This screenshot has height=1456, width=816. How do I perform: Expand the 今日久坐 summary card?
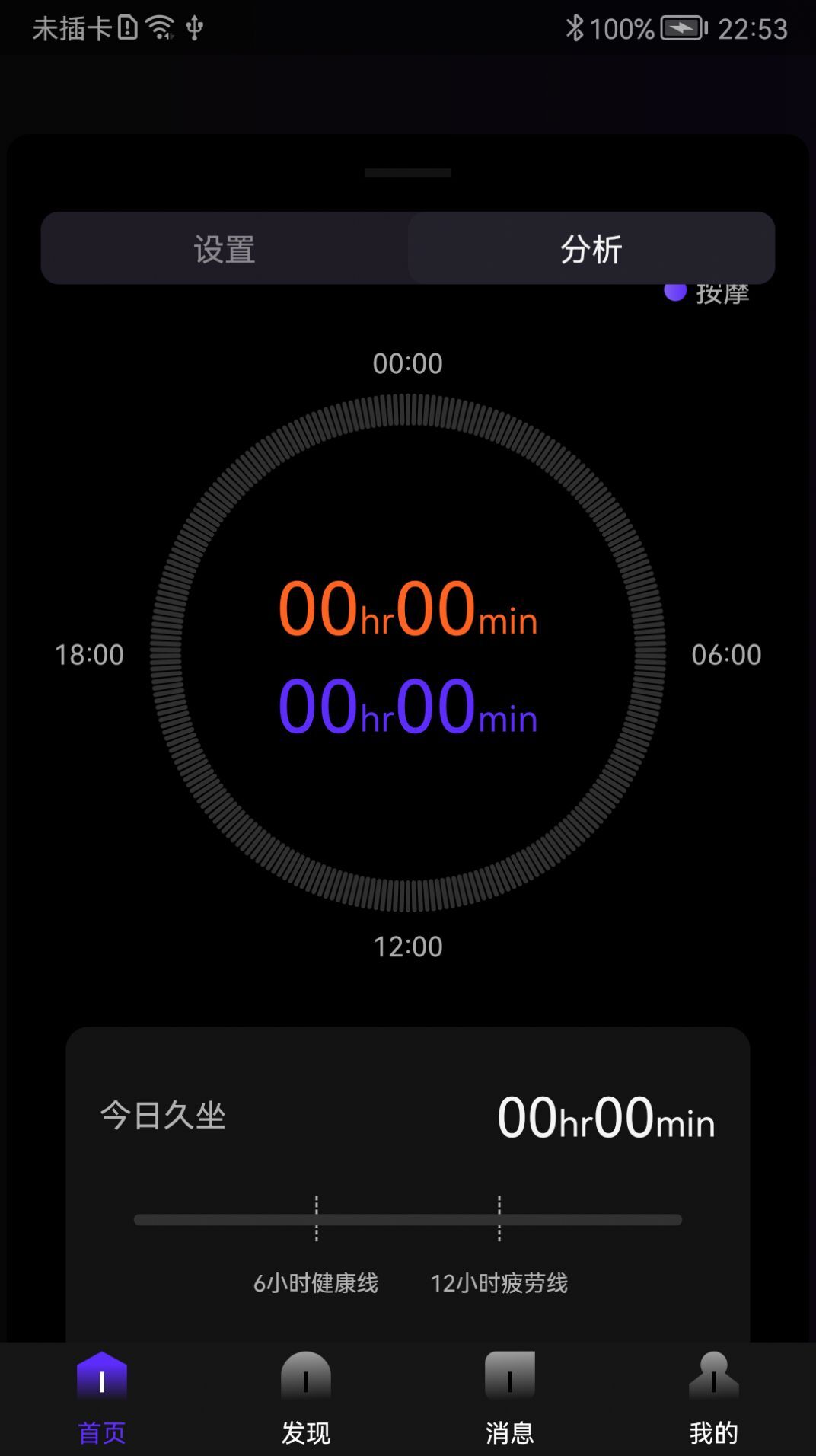click(408, 1118)
